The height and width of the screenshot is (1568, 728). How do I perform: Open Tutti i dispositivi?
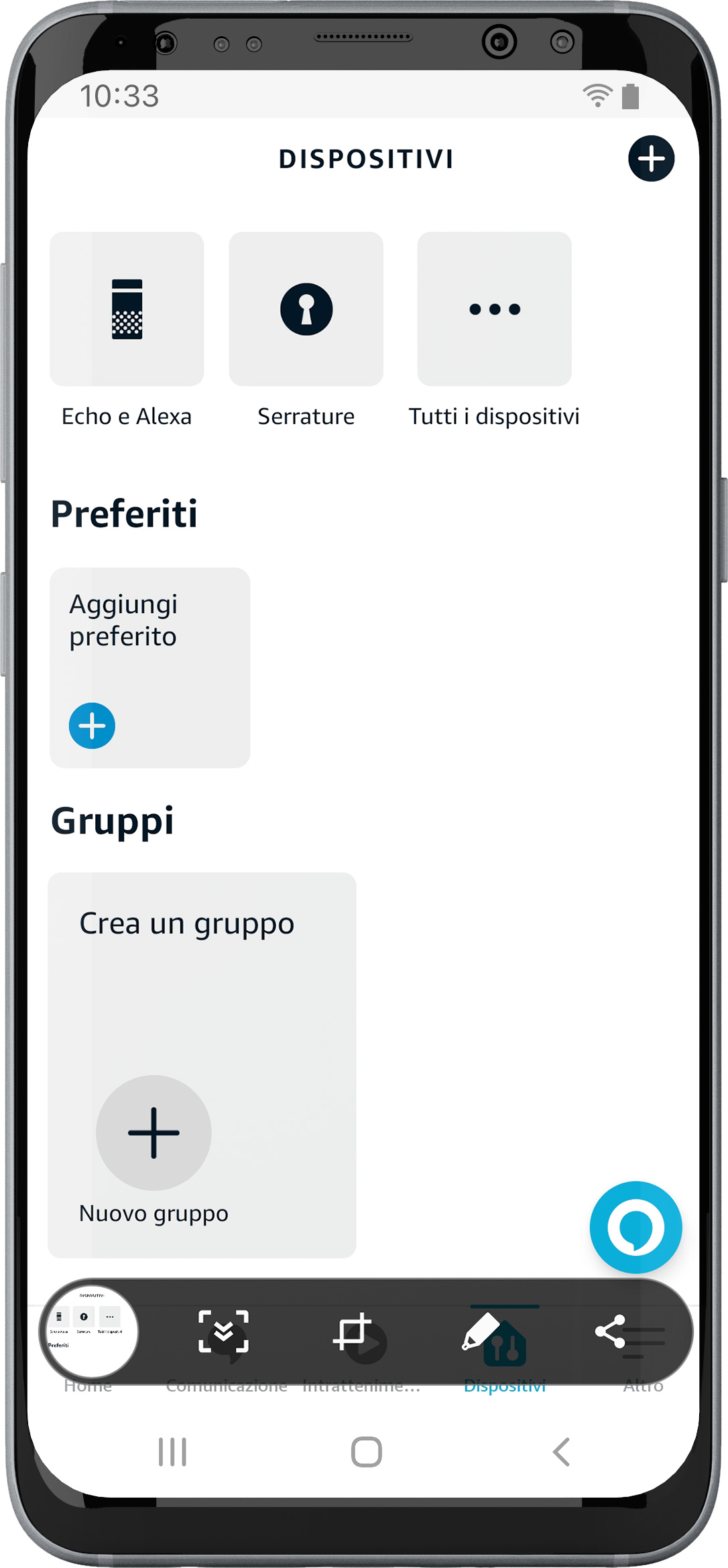pos(495,310)
